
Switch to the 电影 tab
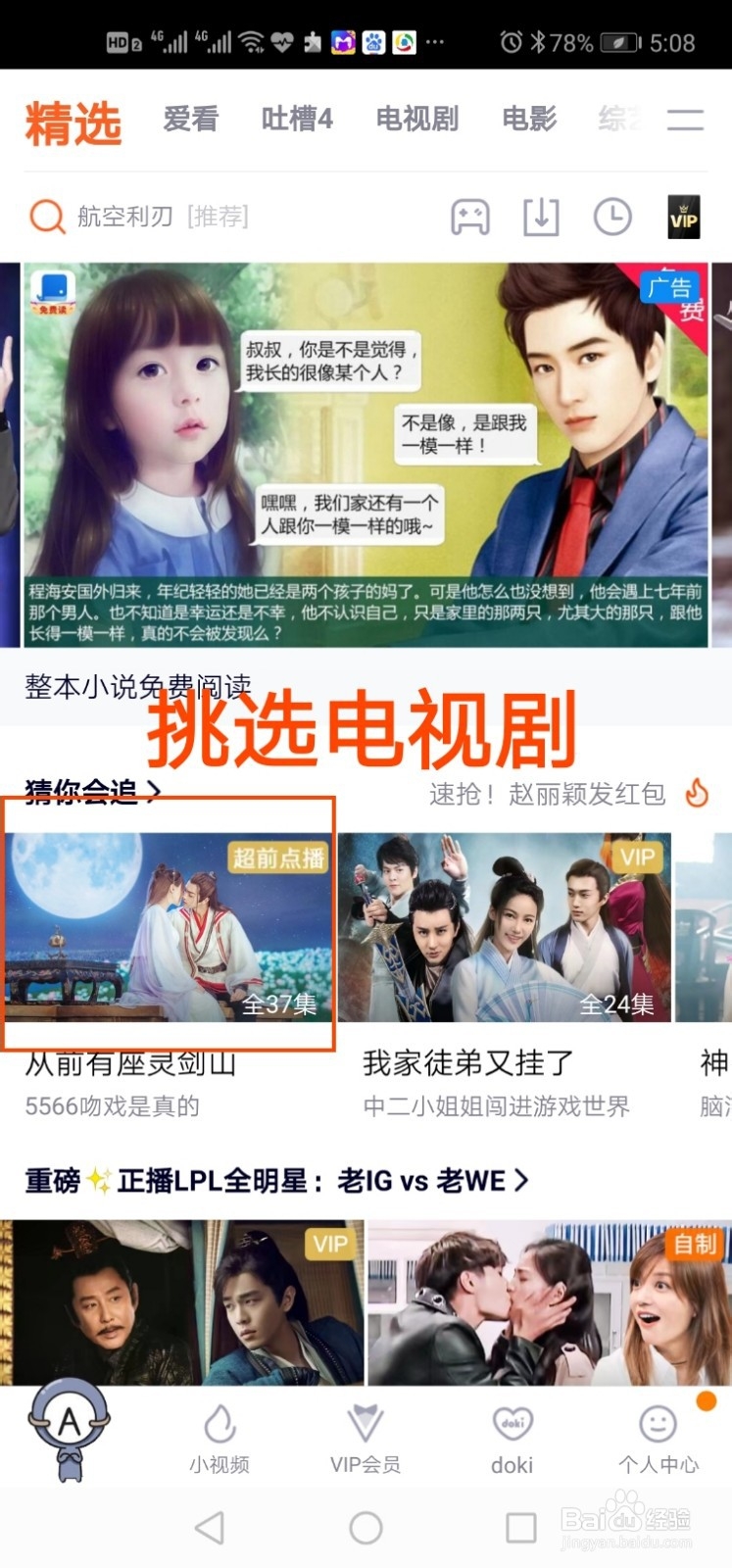click(529, 118)
